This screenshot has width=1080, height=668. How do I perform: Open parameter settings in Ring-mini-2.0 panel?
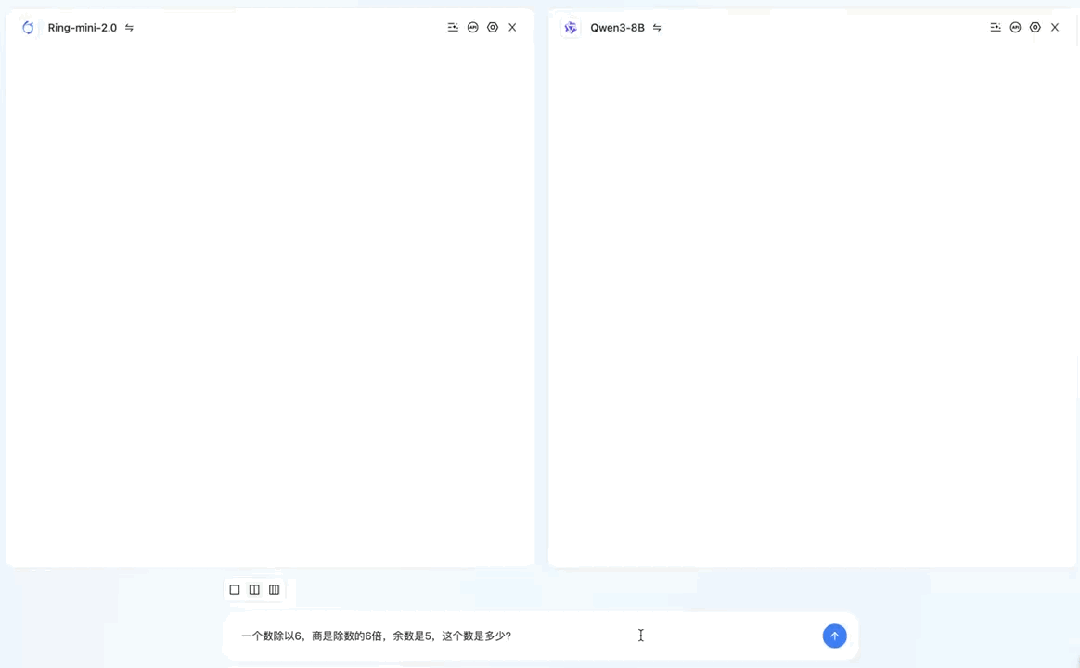[453, 28]
